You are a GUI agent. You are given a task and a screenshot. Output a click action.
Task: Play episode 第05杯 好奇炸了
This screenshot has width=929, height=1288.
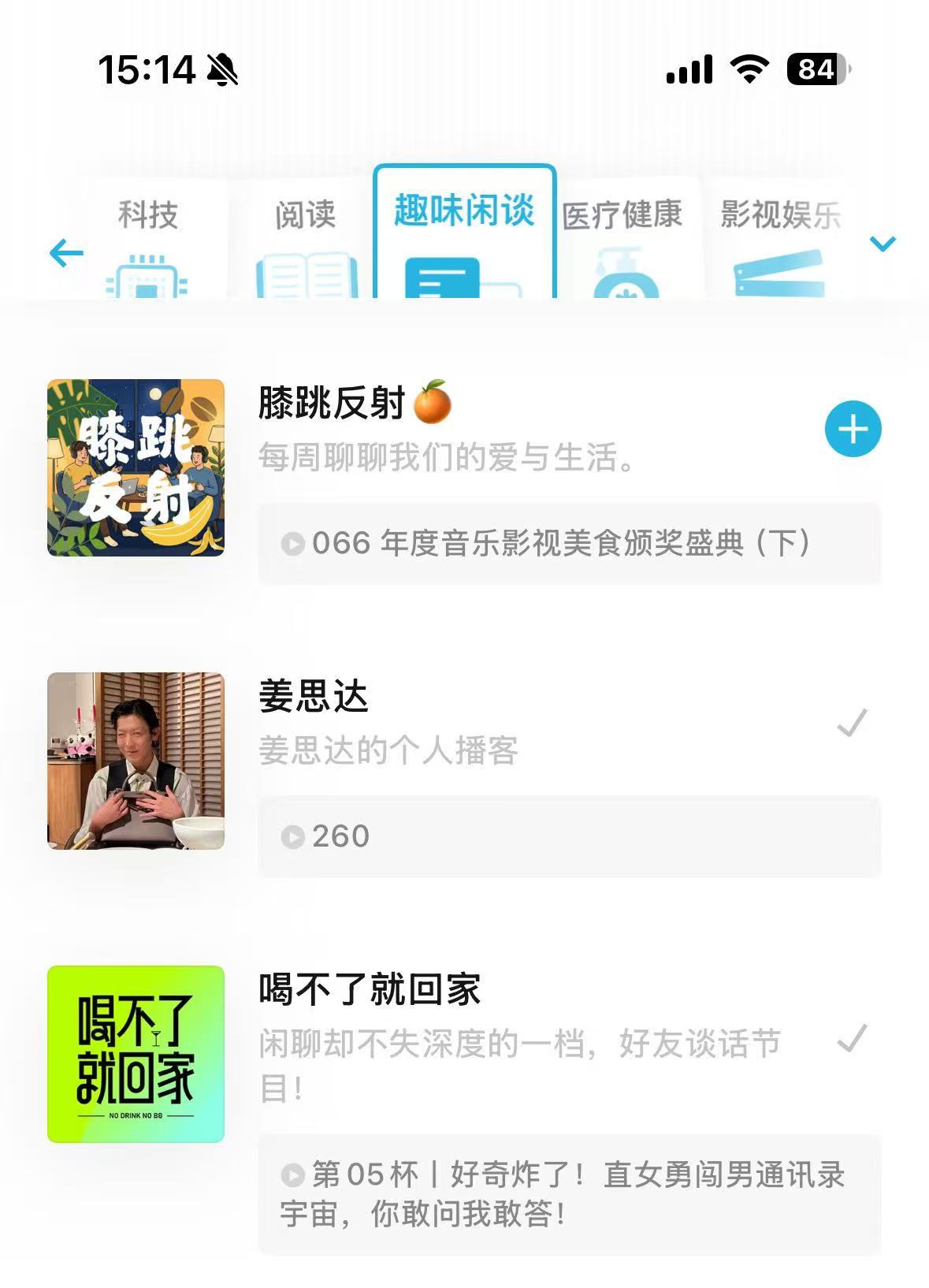[x=569, y=1194]
